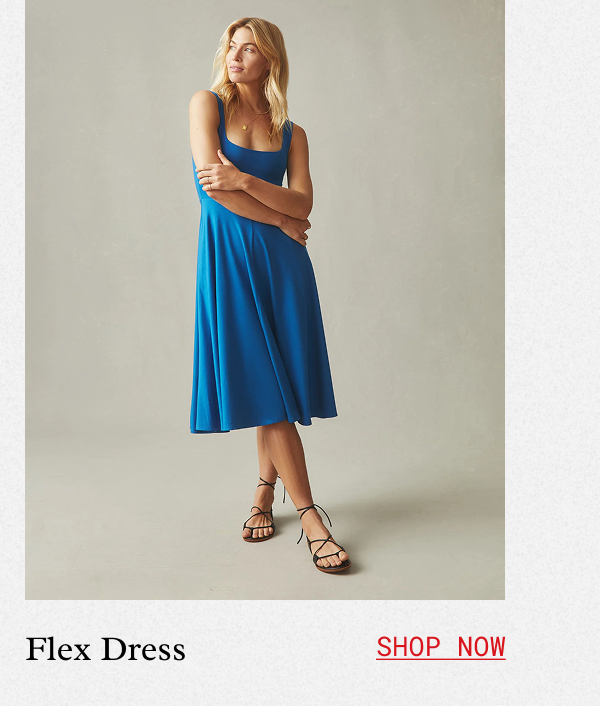Tap the SHOP NOW link
Image resolution: width=600 pixels, height=706 pixels.
tap(440, 647)
